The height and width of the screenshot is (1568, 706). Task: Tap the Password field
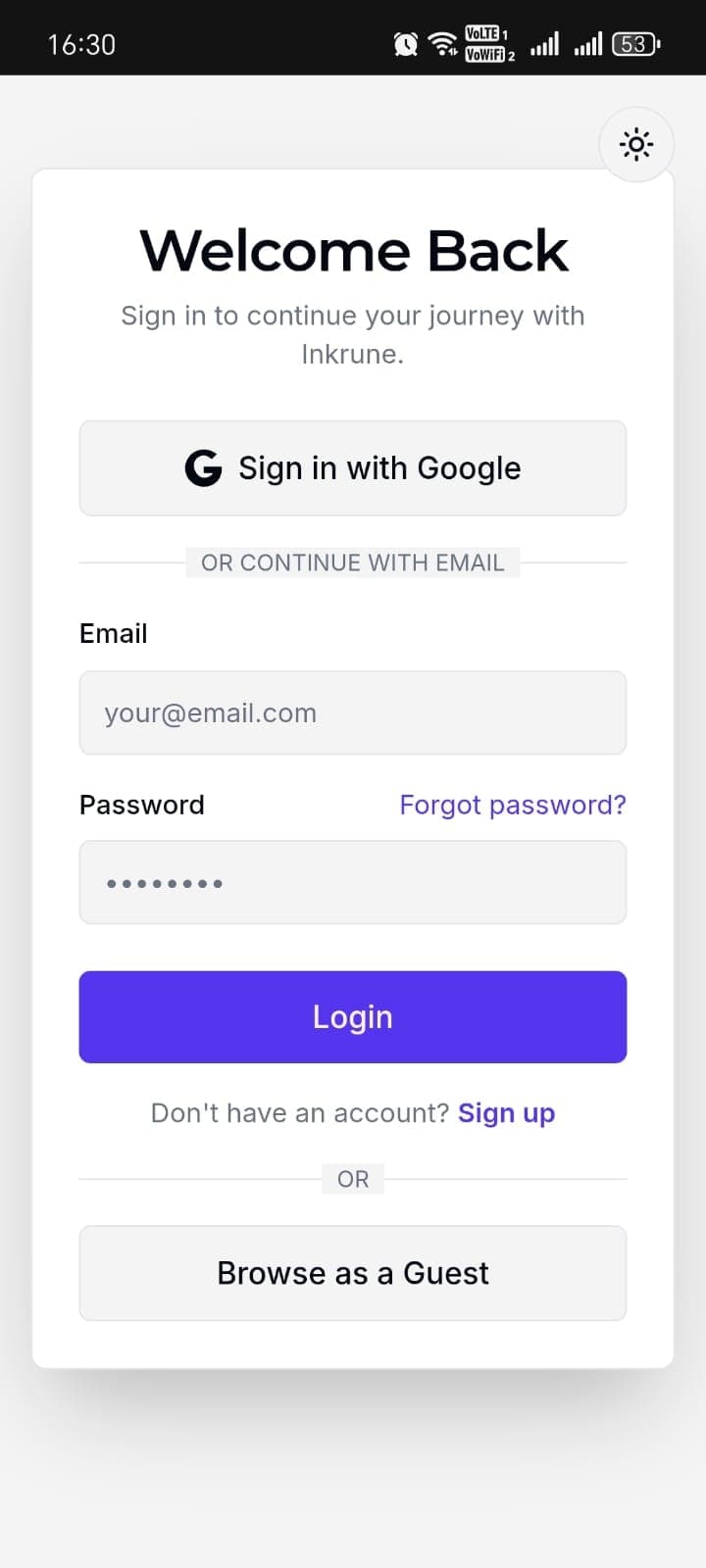click(353, 882)
